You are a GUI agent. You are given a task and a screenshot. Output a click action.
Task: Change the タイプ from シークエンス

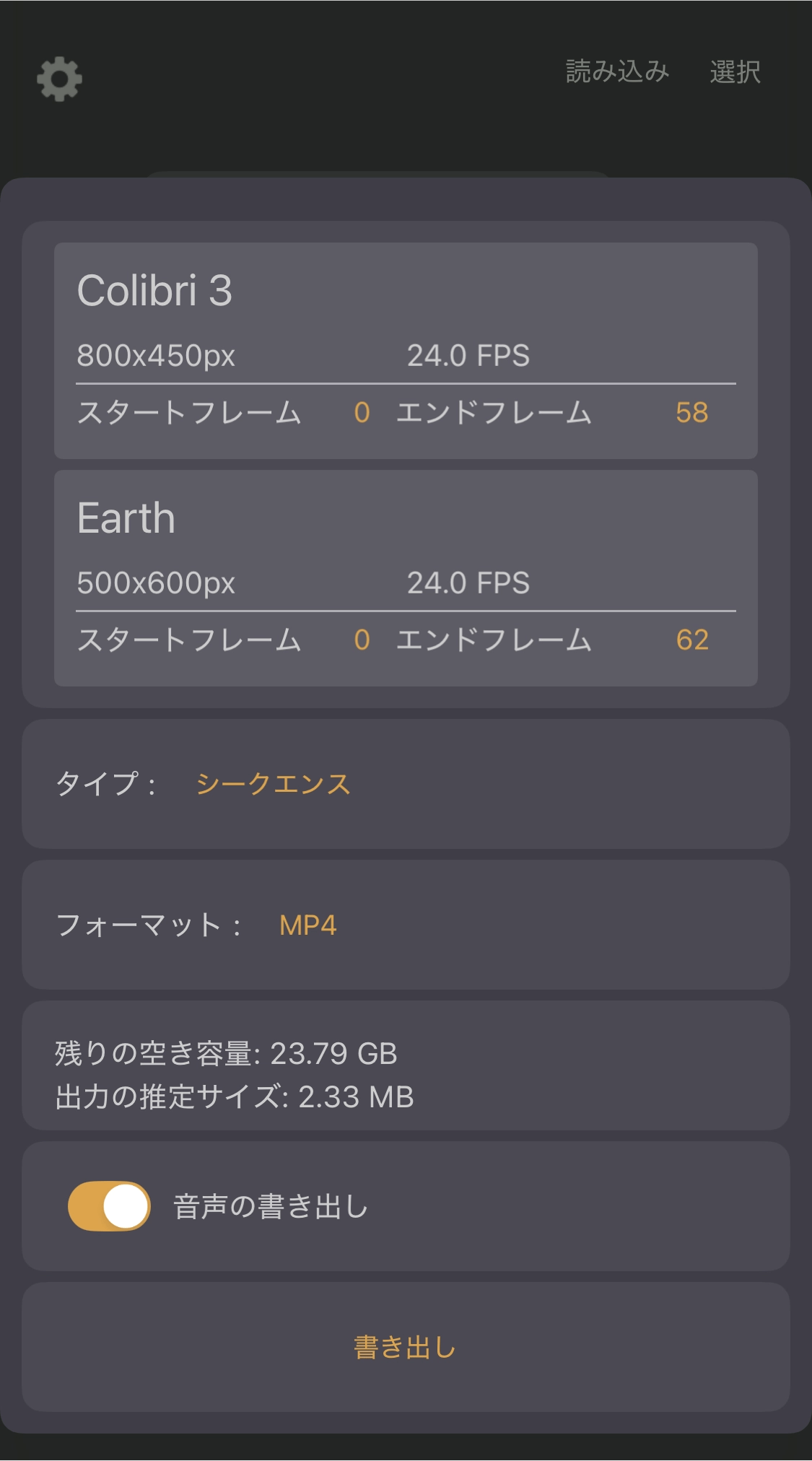pyautogui.click(x=273, y=784)
